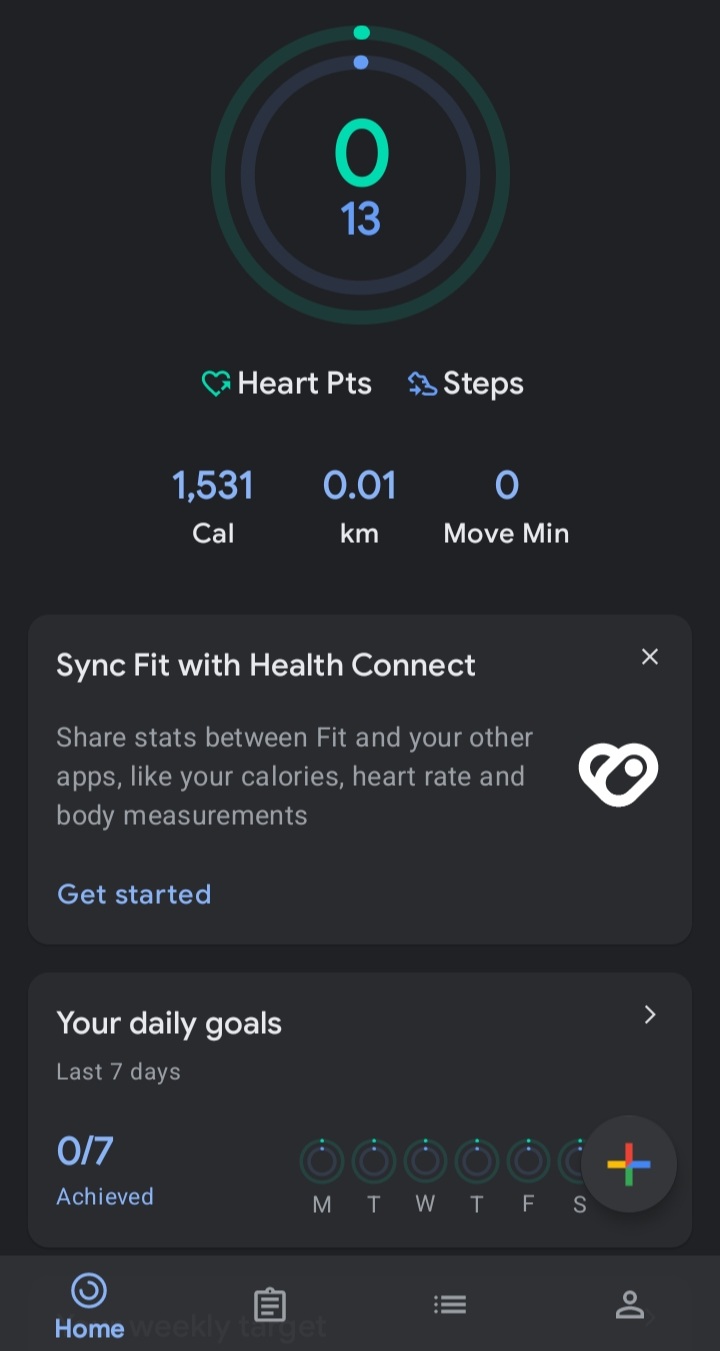View Move Min details
The height and width of the screenshot is (1351, 720).
506,506
